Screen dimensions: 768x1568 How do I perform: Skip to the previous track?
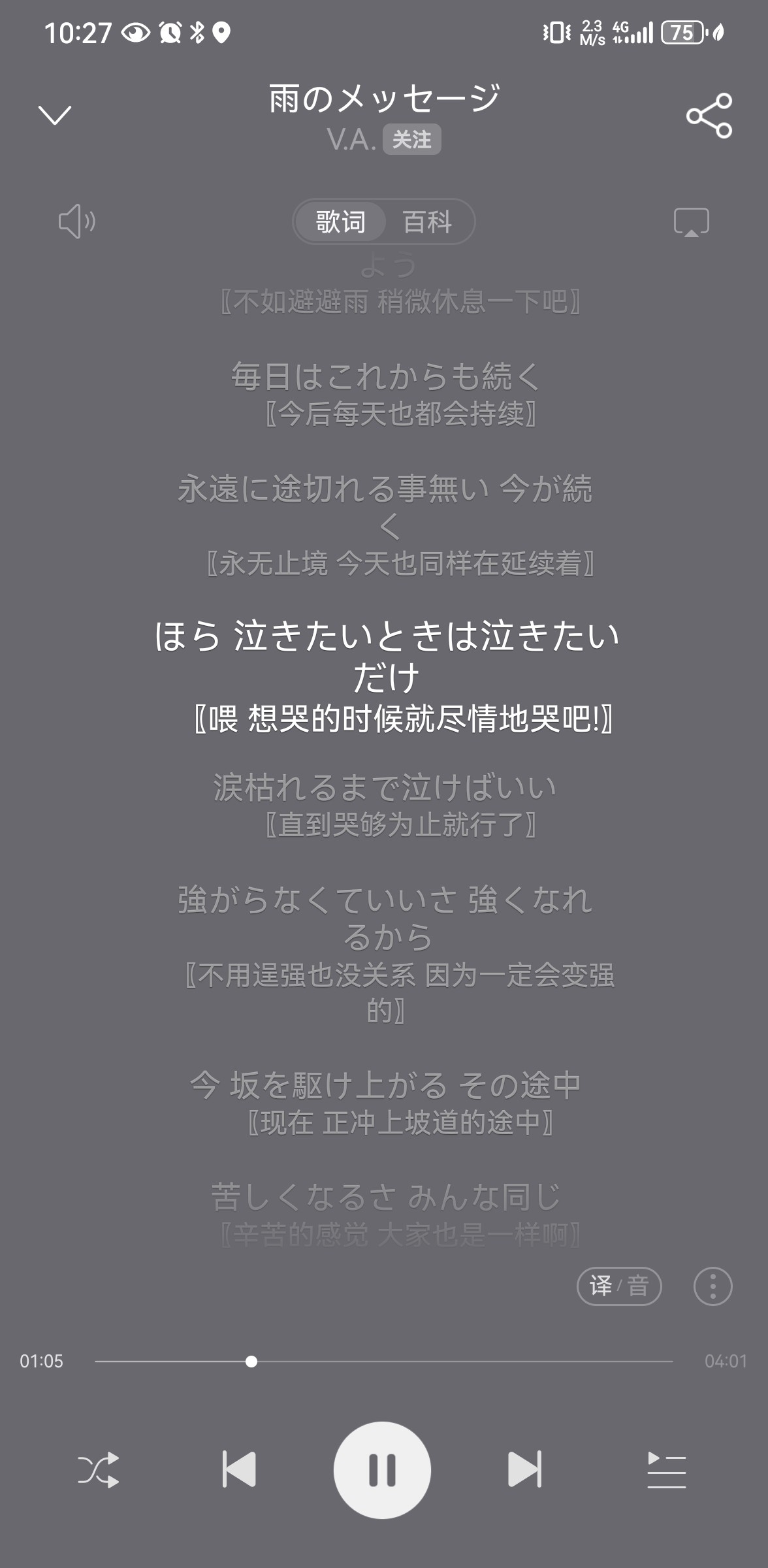[238, 1469]
